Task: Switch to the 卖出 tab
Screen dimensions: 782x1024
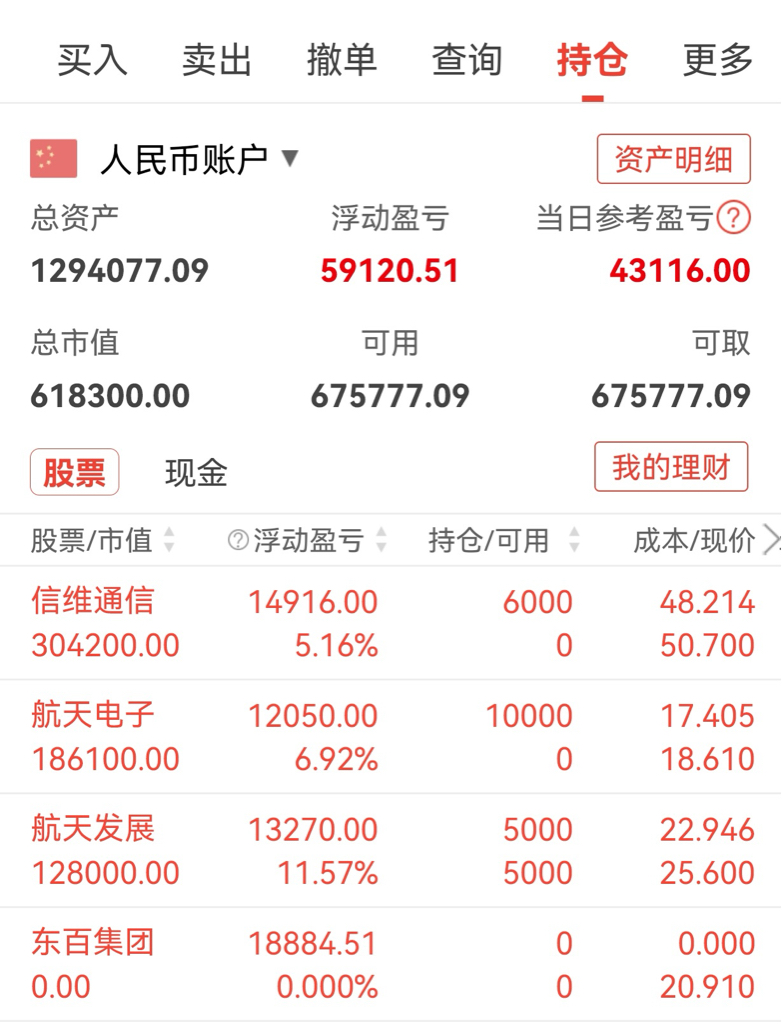Action: tap(217, 60)
